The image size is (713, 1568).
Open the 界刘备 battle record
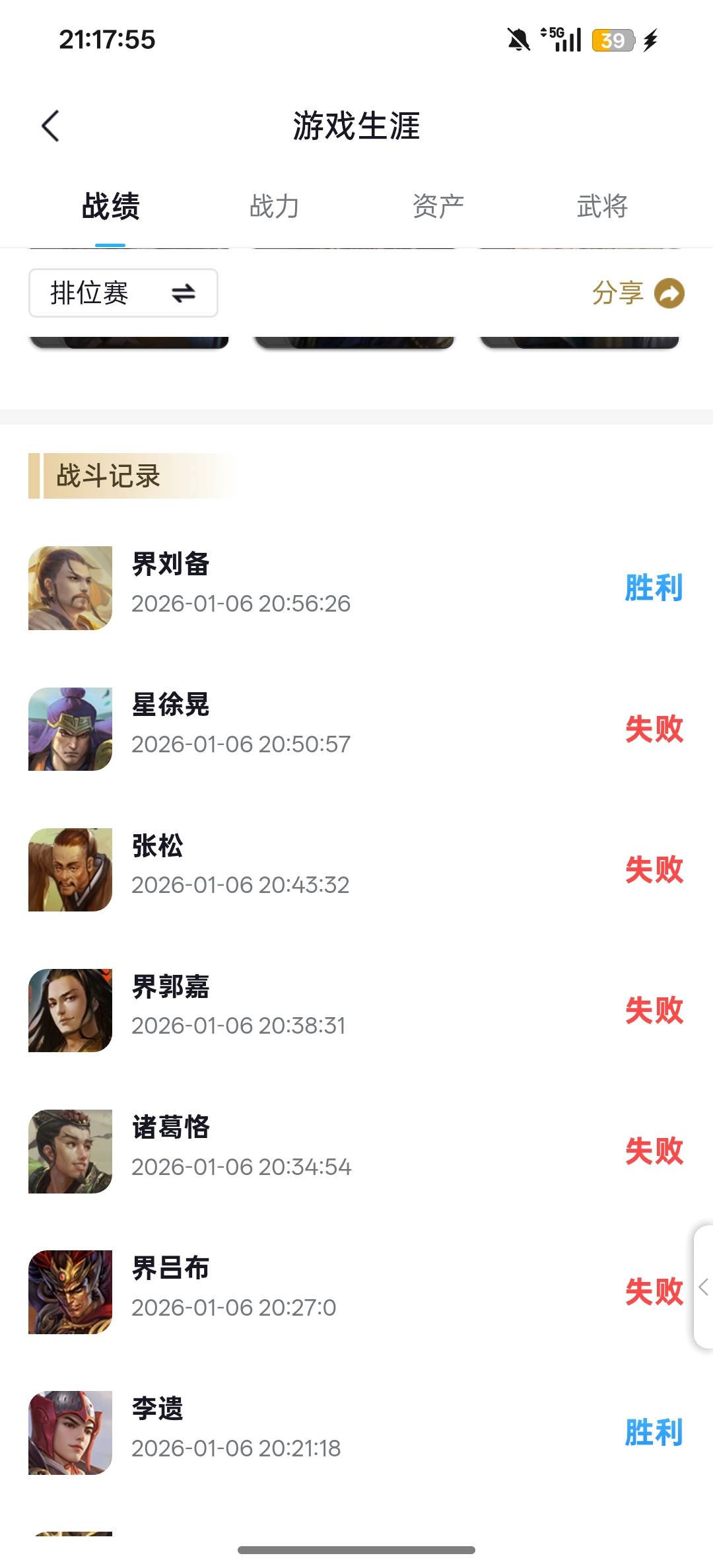(x=356, y=588)
